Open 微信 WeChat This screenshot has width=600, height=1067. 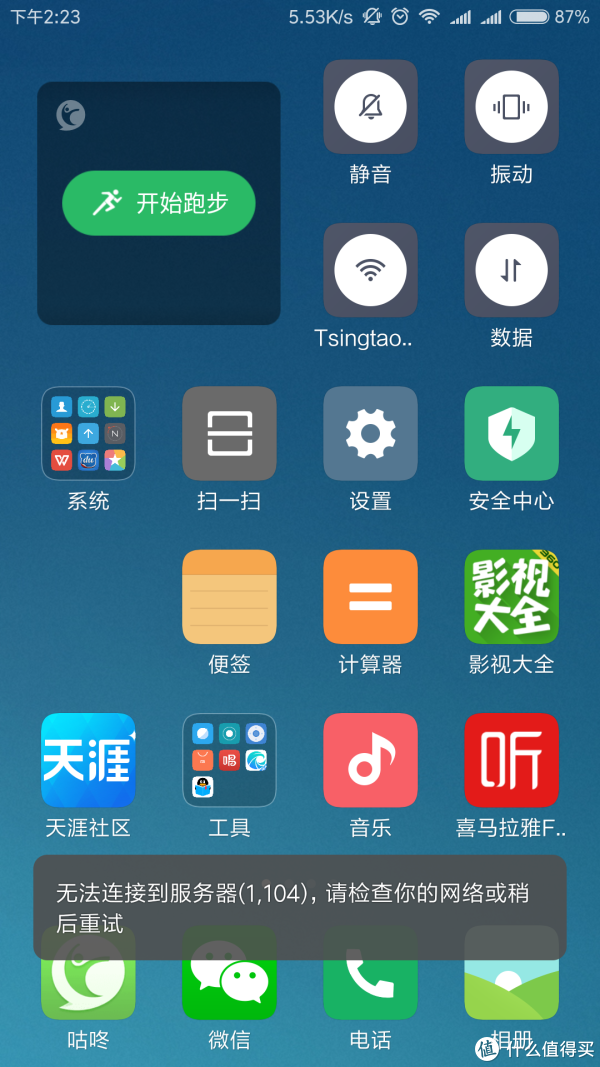(229, 990)
